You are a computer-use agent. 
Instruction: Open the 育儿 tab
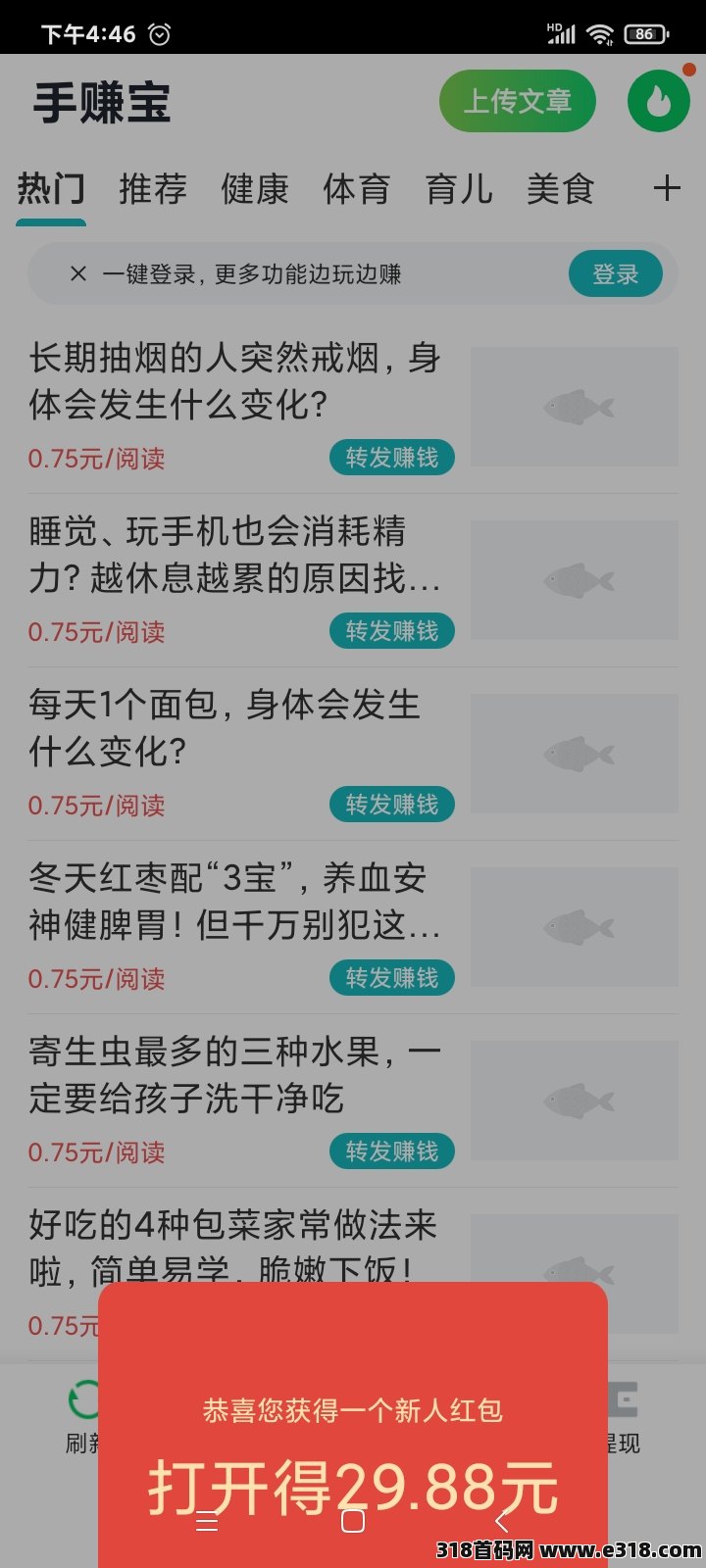[459, 188]
